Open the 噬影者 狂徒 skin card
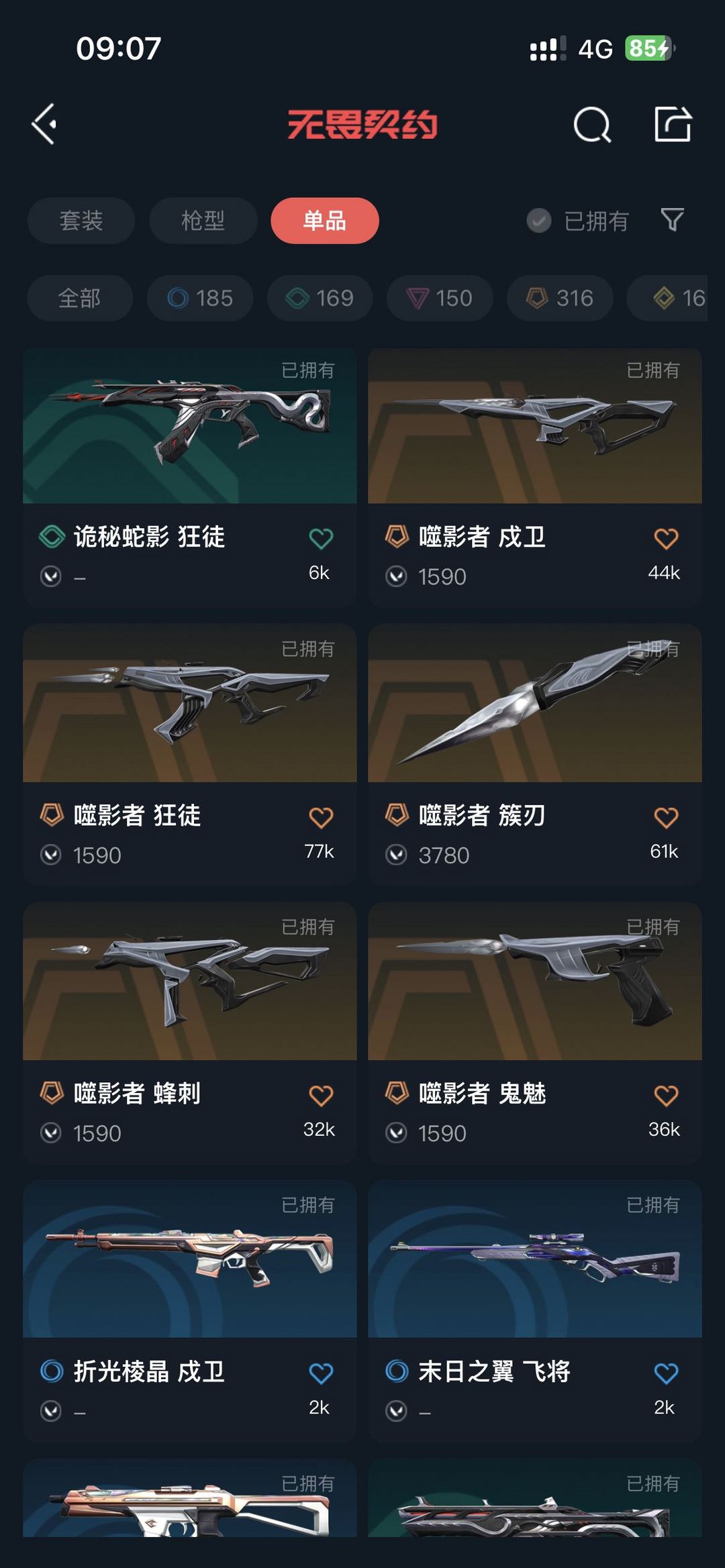The width and height of the screenshot is (725, 1568). 190,755
